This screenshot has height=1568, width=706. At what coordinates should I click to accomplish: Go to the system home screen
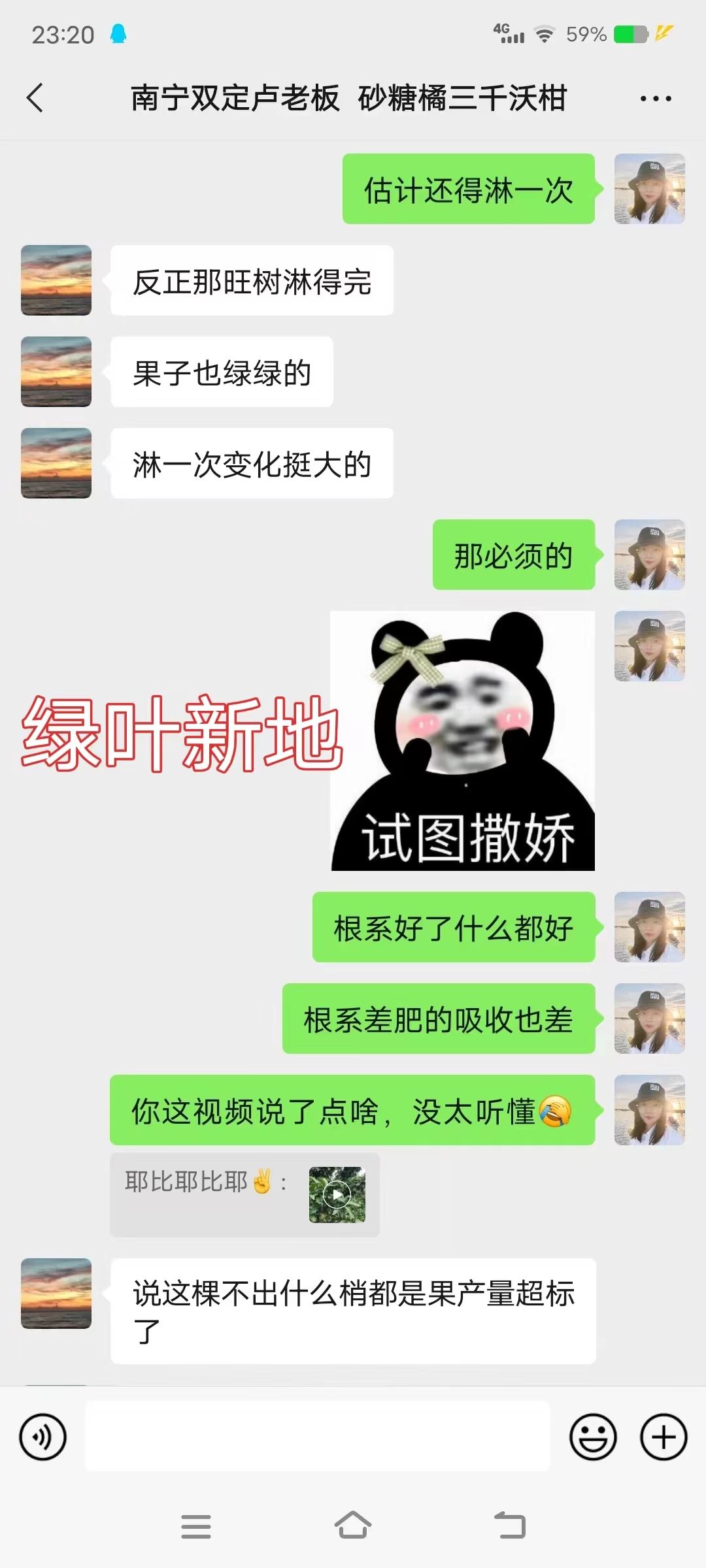(x=353, y=1526)
